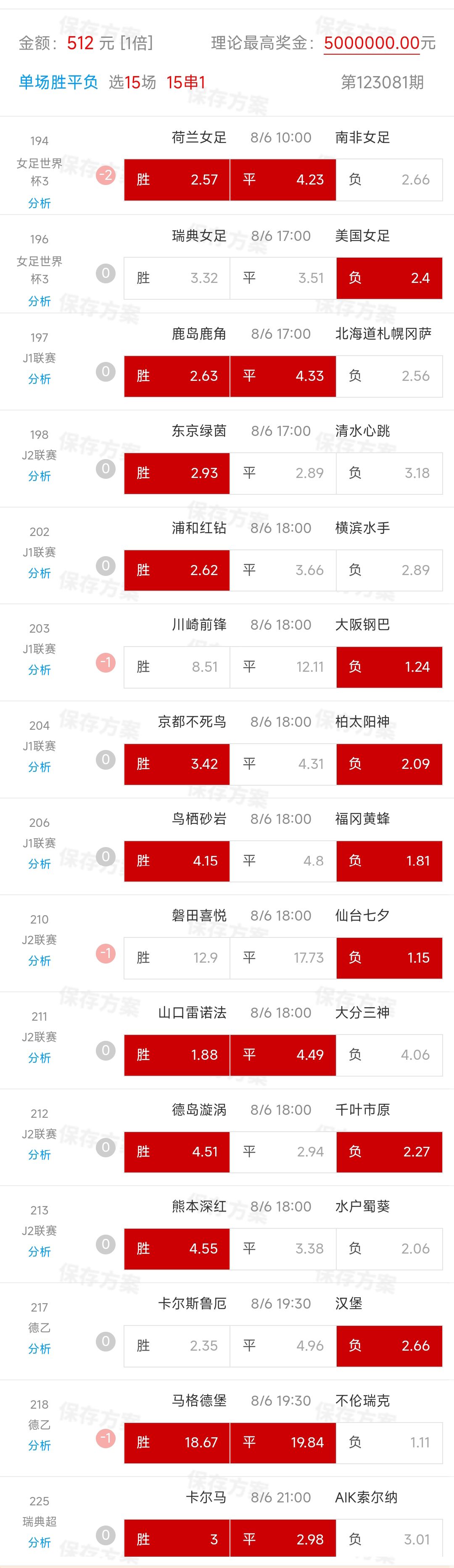Select 胜 3.32 for 瑞典女足 match
This screenshot has width=454, height=1568.
pos(177,278)
